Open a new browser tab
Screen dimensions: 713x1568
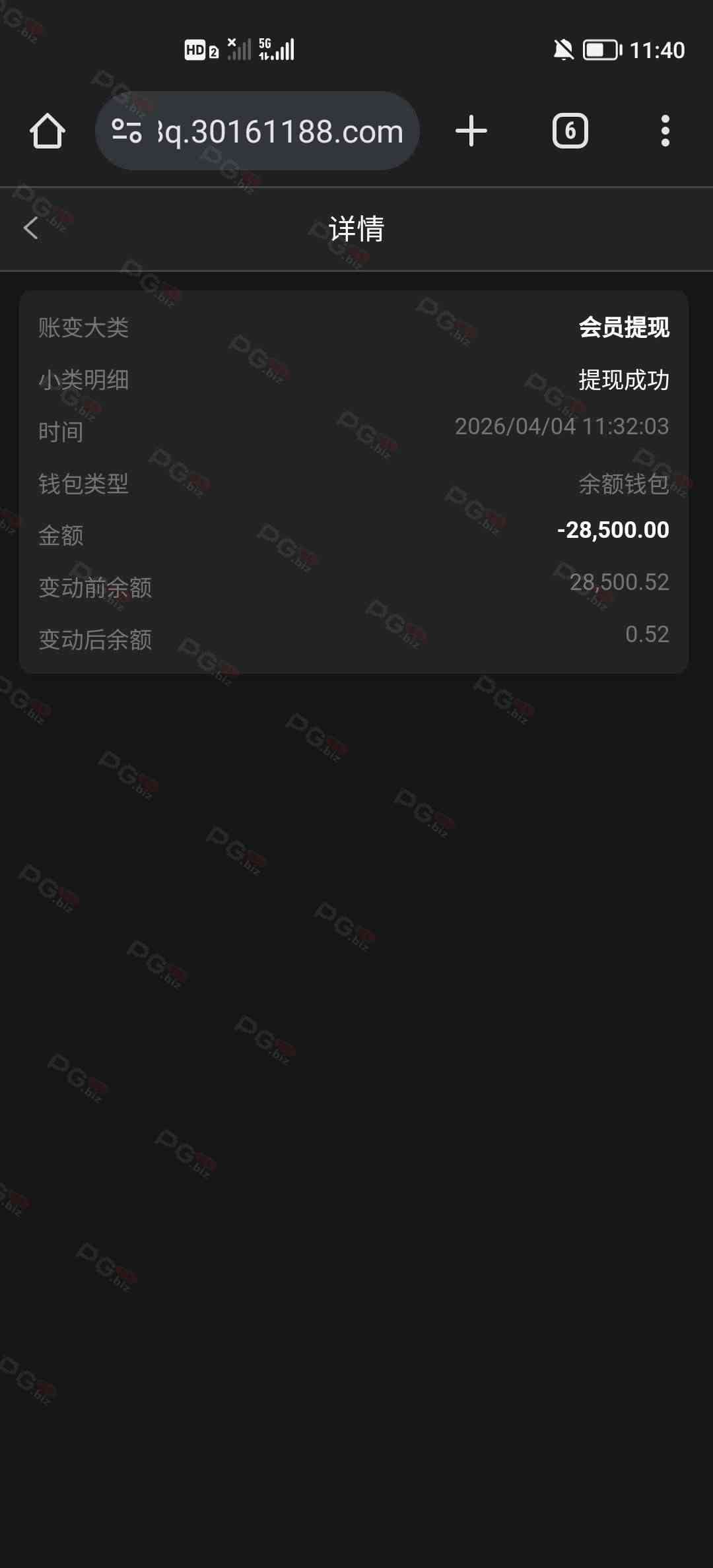[471, 131]
